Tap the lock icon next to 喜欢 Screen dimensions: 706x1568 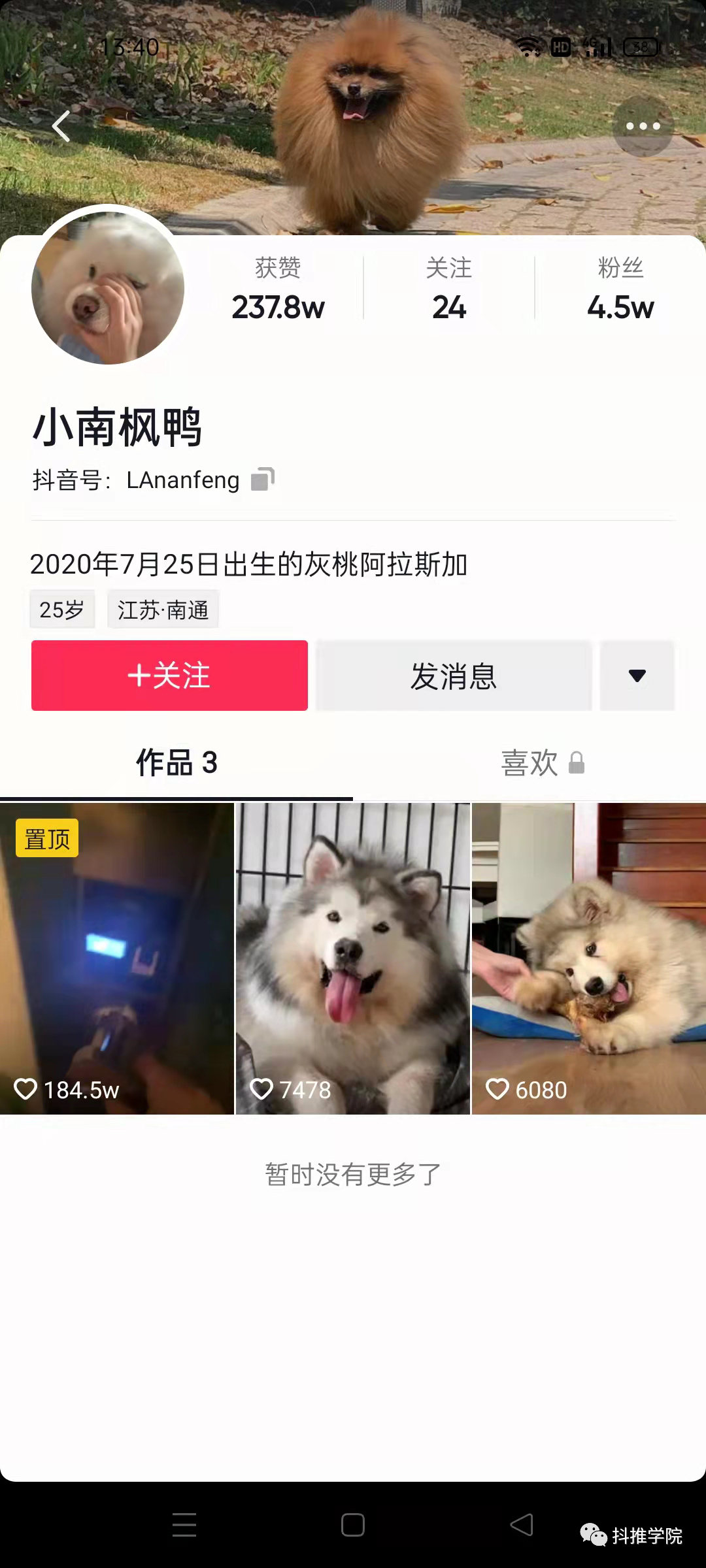(x=576, y=762)
